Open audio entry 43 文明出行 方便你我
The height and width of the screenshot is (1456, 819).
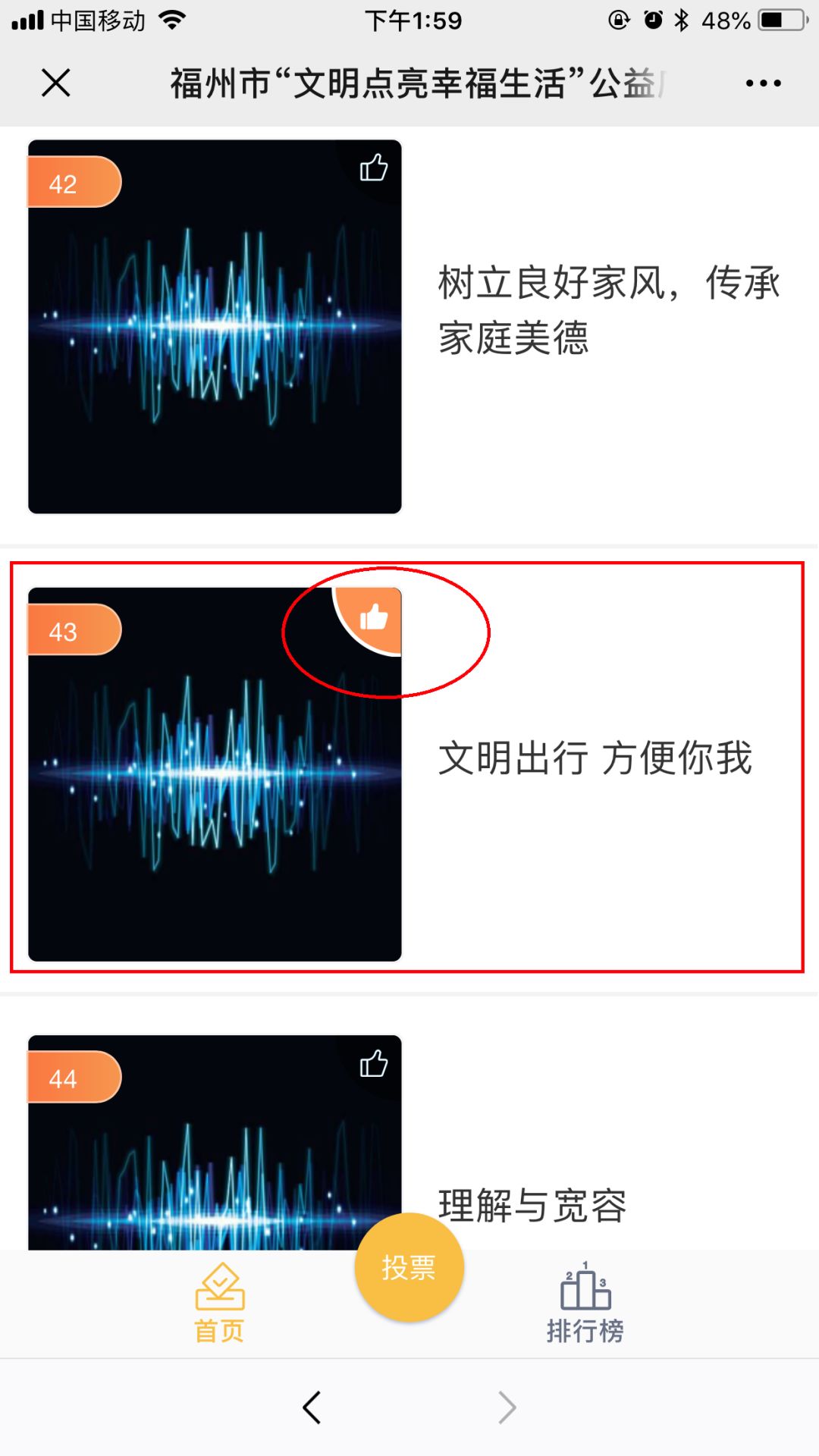pos(595,758)
